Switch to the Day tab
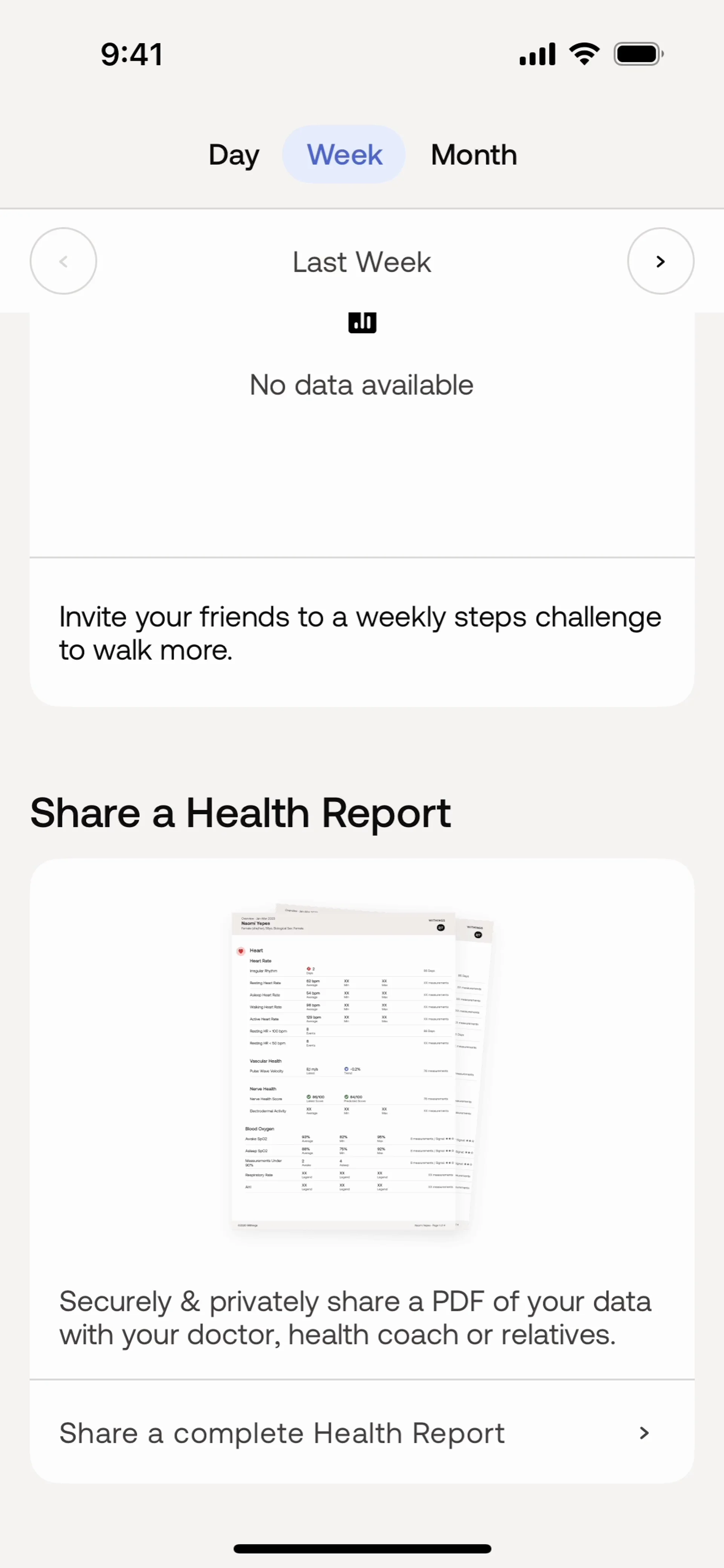The height and width of the screenshot is (1568, 724). click(x=234, y=155)
